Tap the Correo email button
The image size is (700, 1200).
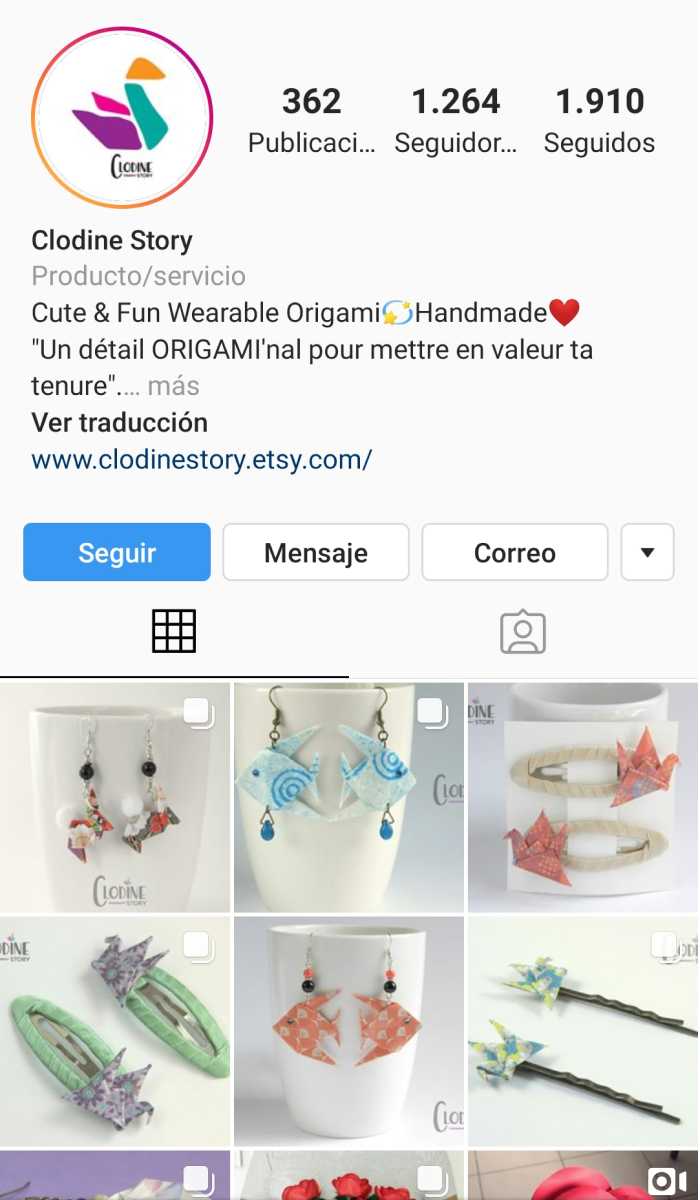514,552
